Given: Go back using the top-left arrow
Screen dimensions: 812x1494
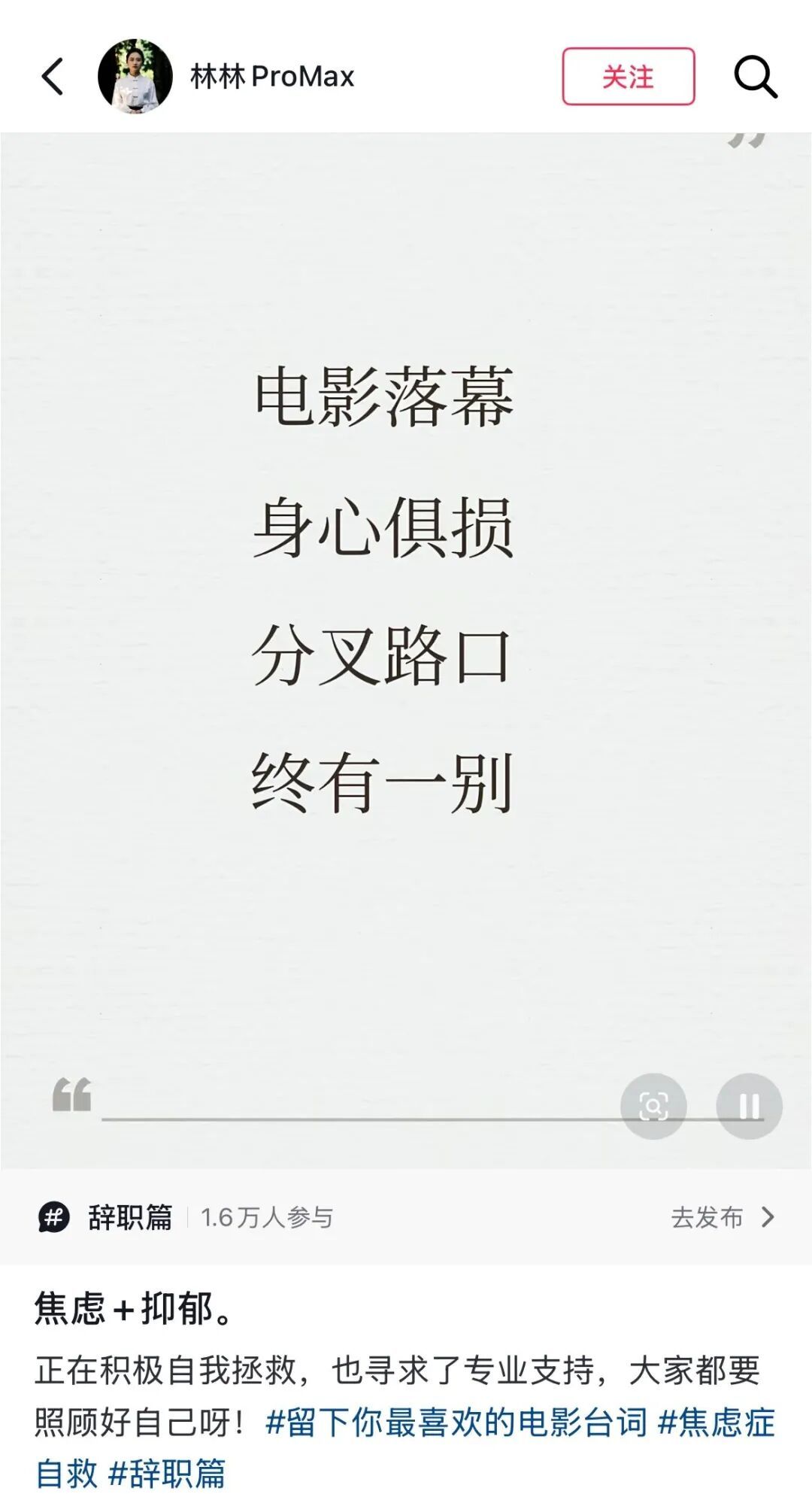Looking at the screenshot, I should [51, 77].
